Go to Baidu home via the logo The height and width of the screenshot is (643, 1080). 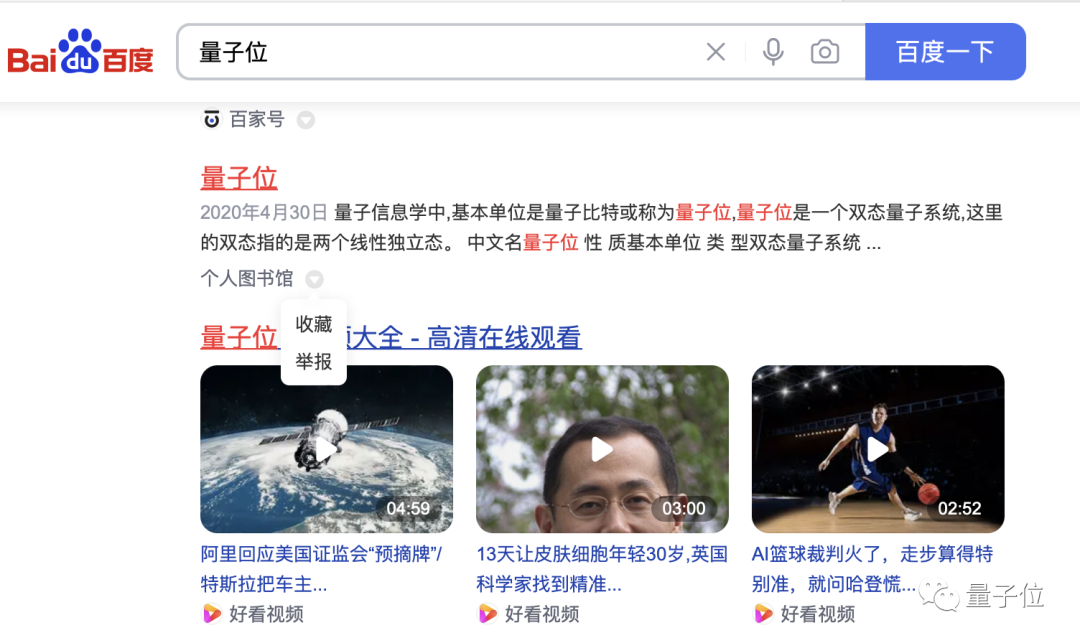pyautogui.click(x=80, y=52)
